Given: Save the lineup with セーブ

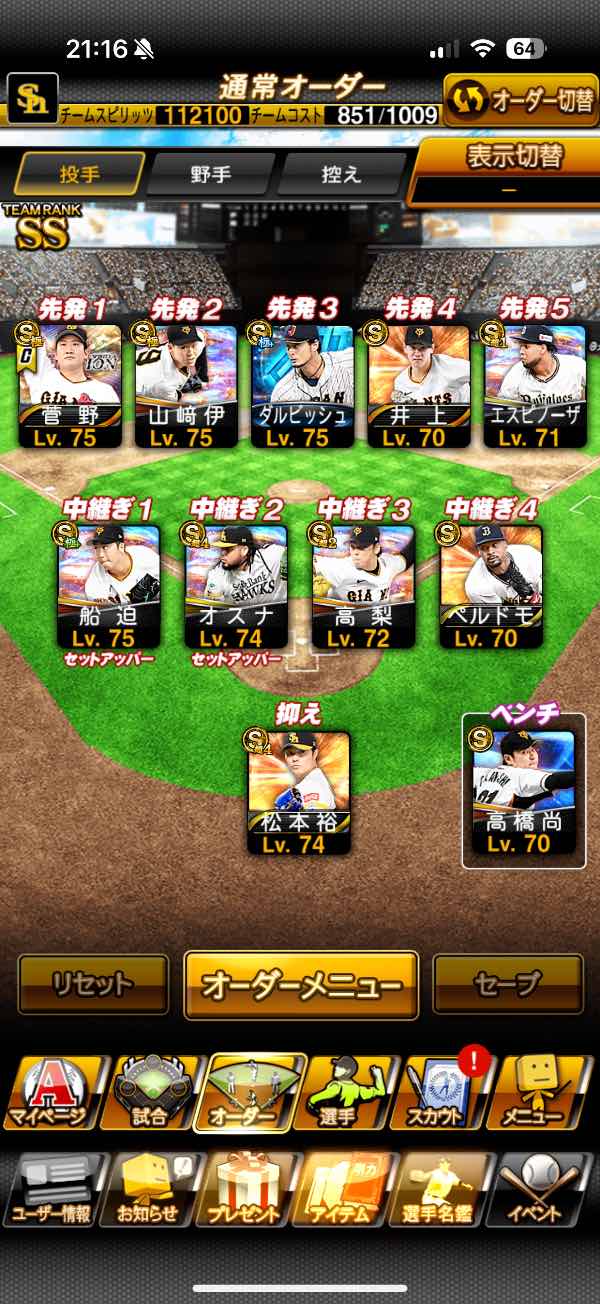Looking at the screenshot, I should [508, 985].
